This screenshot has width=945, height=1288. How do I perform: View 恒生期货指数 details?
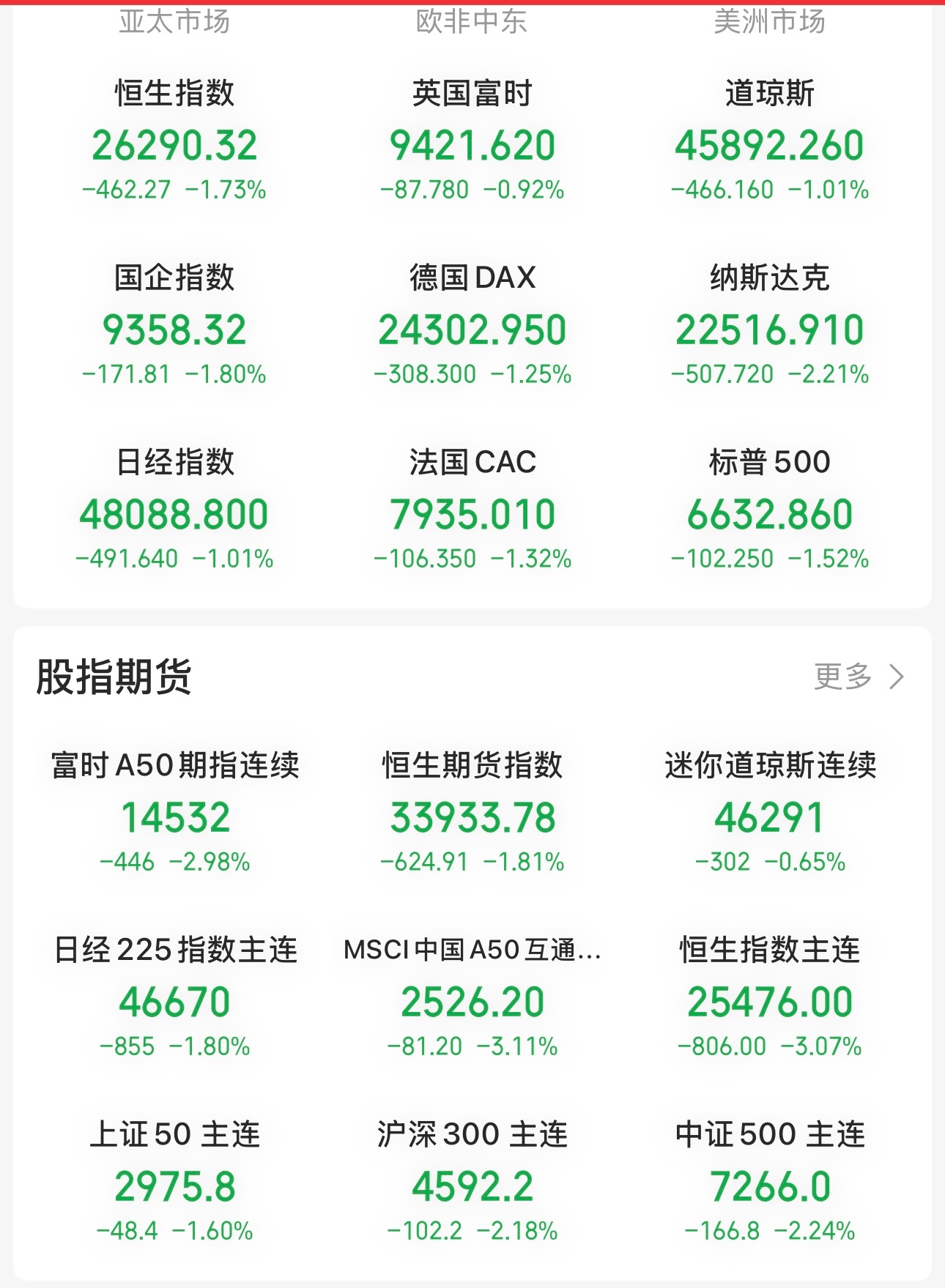pyautogui.click(x=472, y=813)
